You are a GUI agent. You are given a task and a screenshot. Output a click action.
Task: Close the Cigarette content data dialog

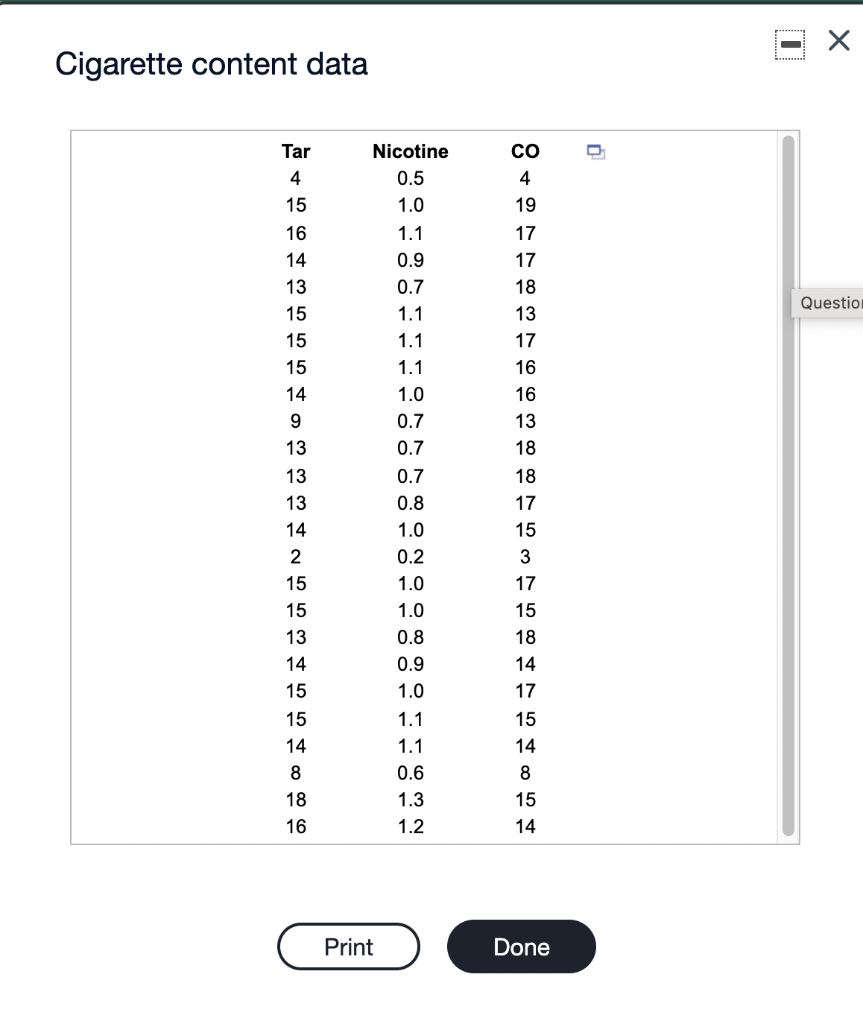click(x=837, y=41)
